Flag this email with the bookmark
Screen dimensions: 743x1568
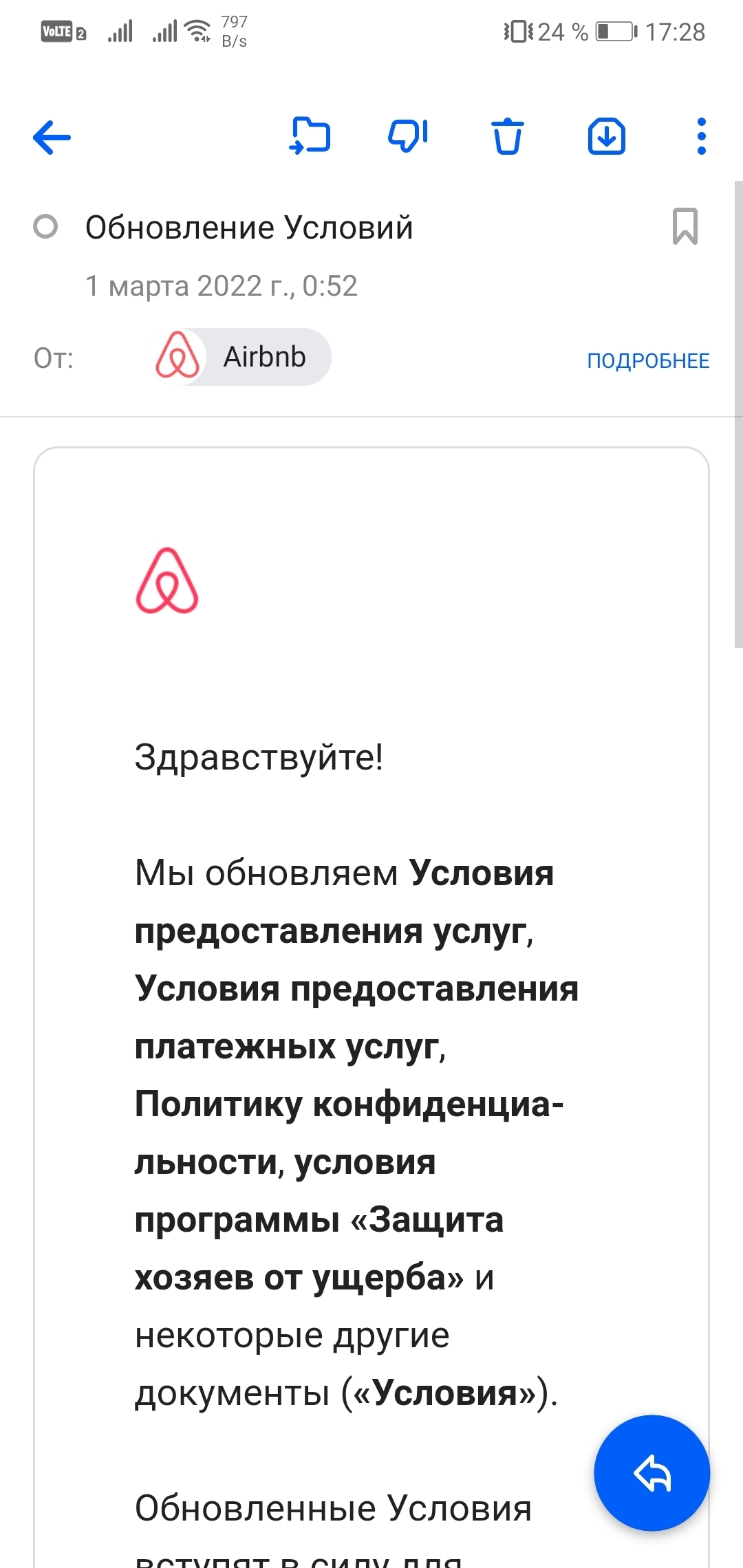685,226
